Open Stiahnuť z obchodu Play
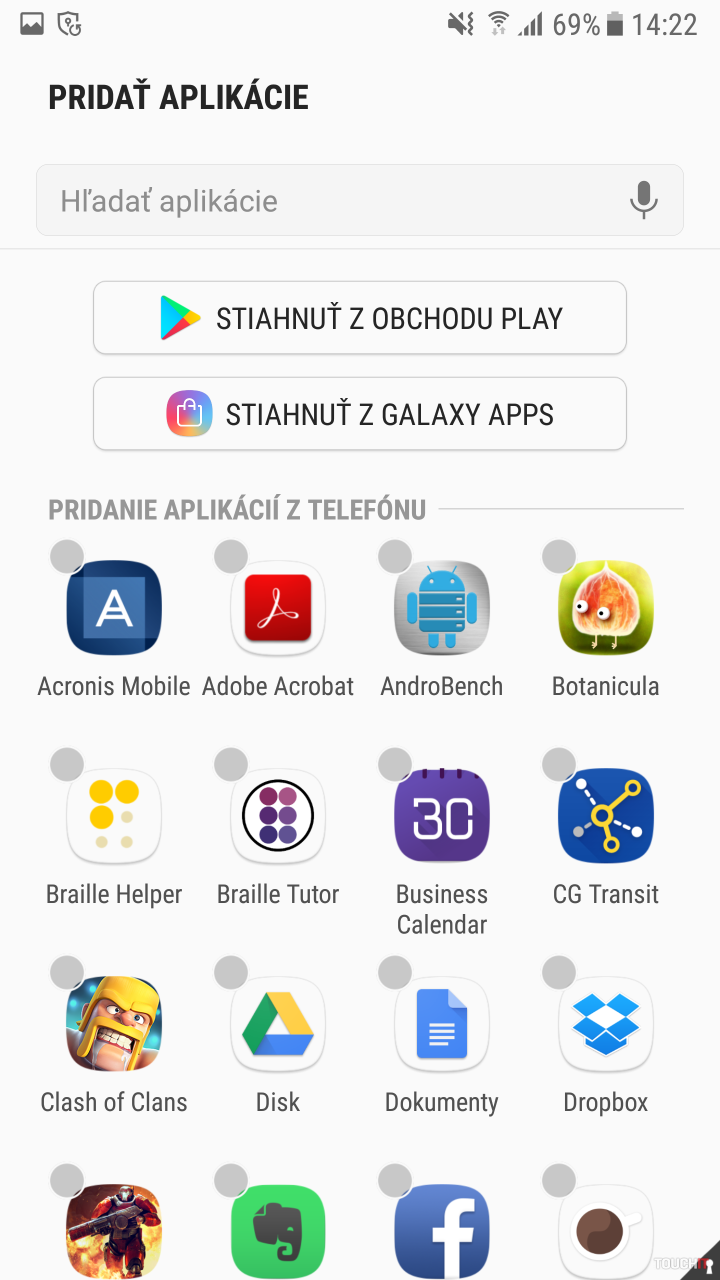 coord(360,318)
